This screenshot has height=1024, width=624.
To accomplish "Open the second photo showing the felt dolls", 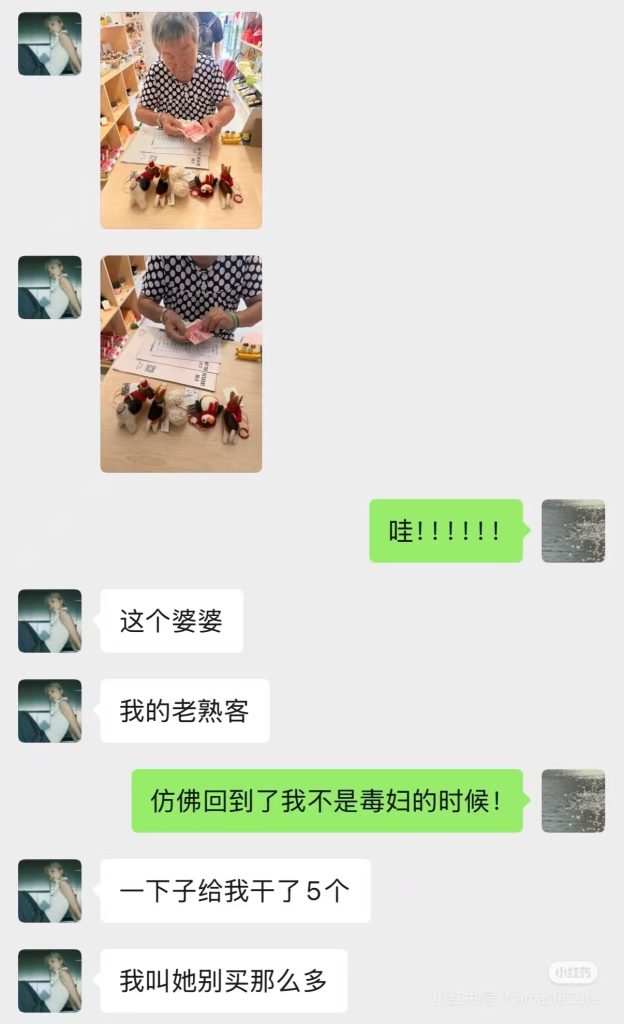I will pos(181,363).
